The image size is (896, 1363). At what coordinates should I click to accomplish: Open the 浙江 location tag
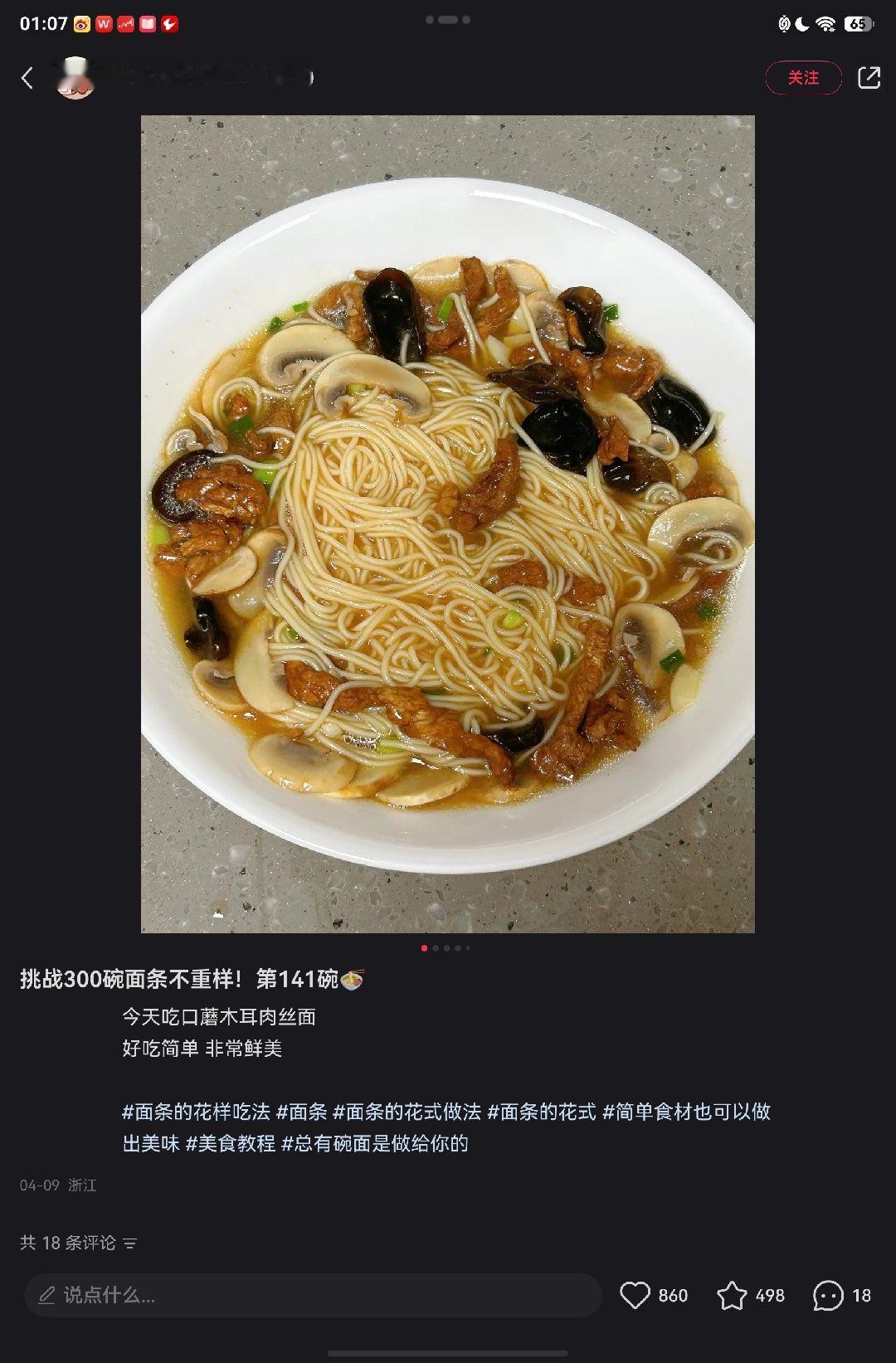pos(85,1185)
